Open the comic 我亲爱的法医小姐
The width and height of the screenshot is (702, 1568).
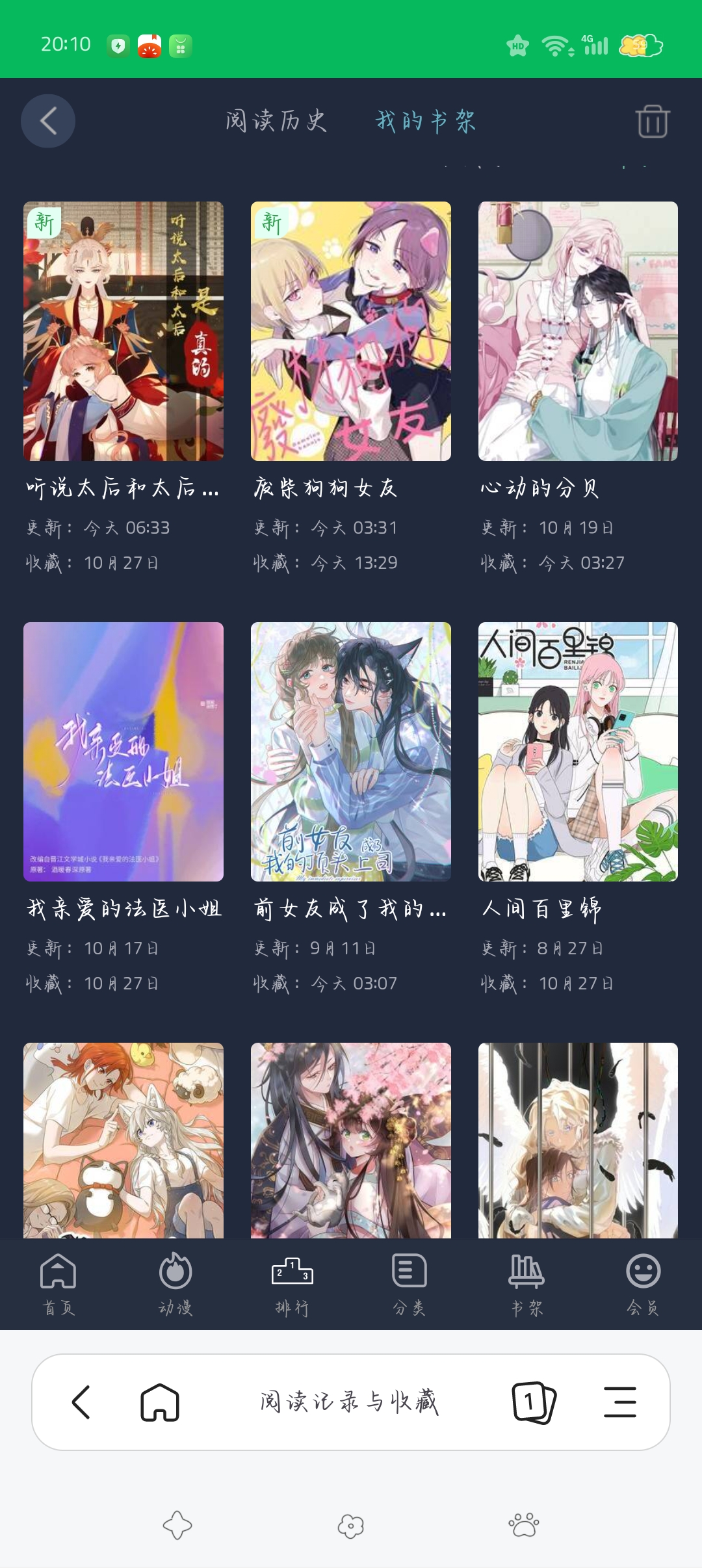click(123, 751)
